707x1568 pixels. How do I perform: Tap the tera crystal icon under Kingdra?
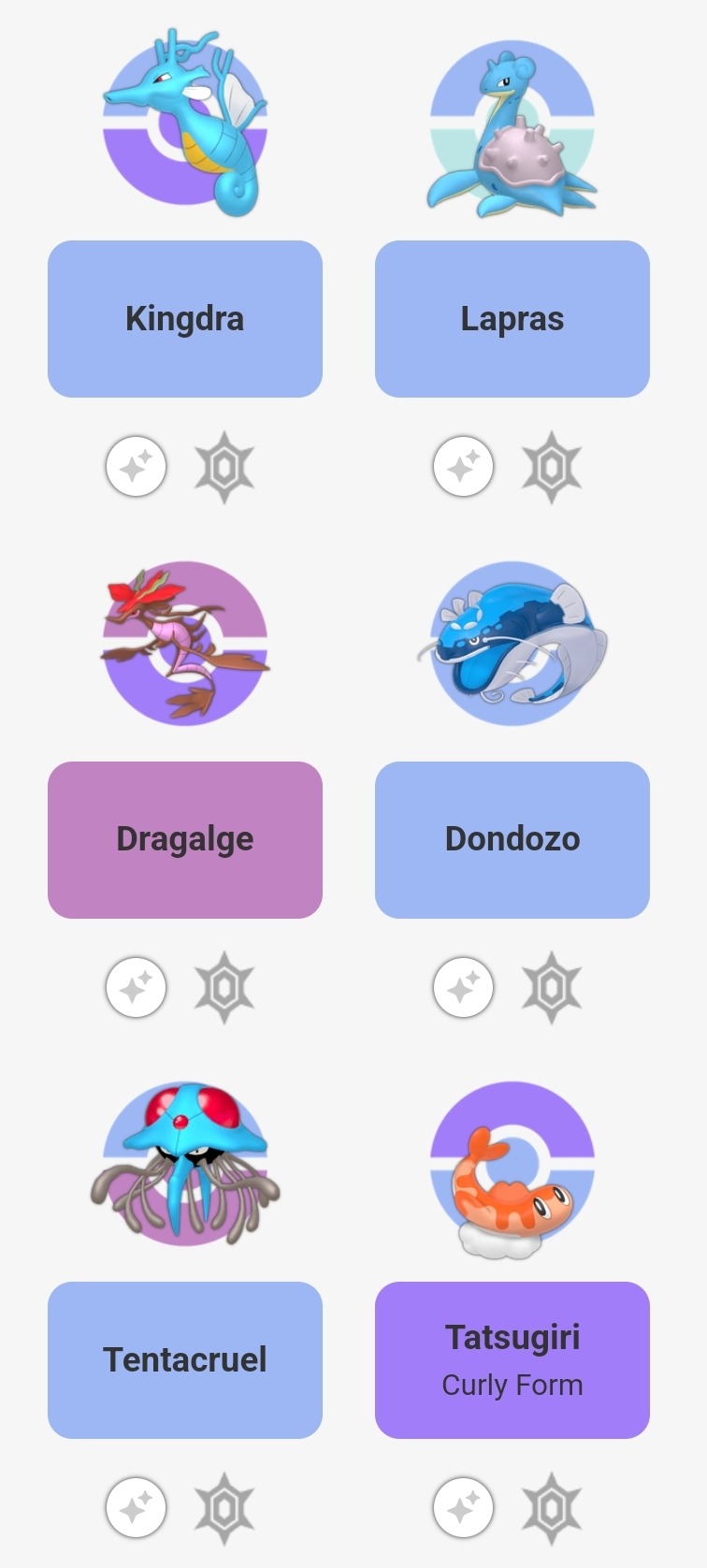click(224, 467)
